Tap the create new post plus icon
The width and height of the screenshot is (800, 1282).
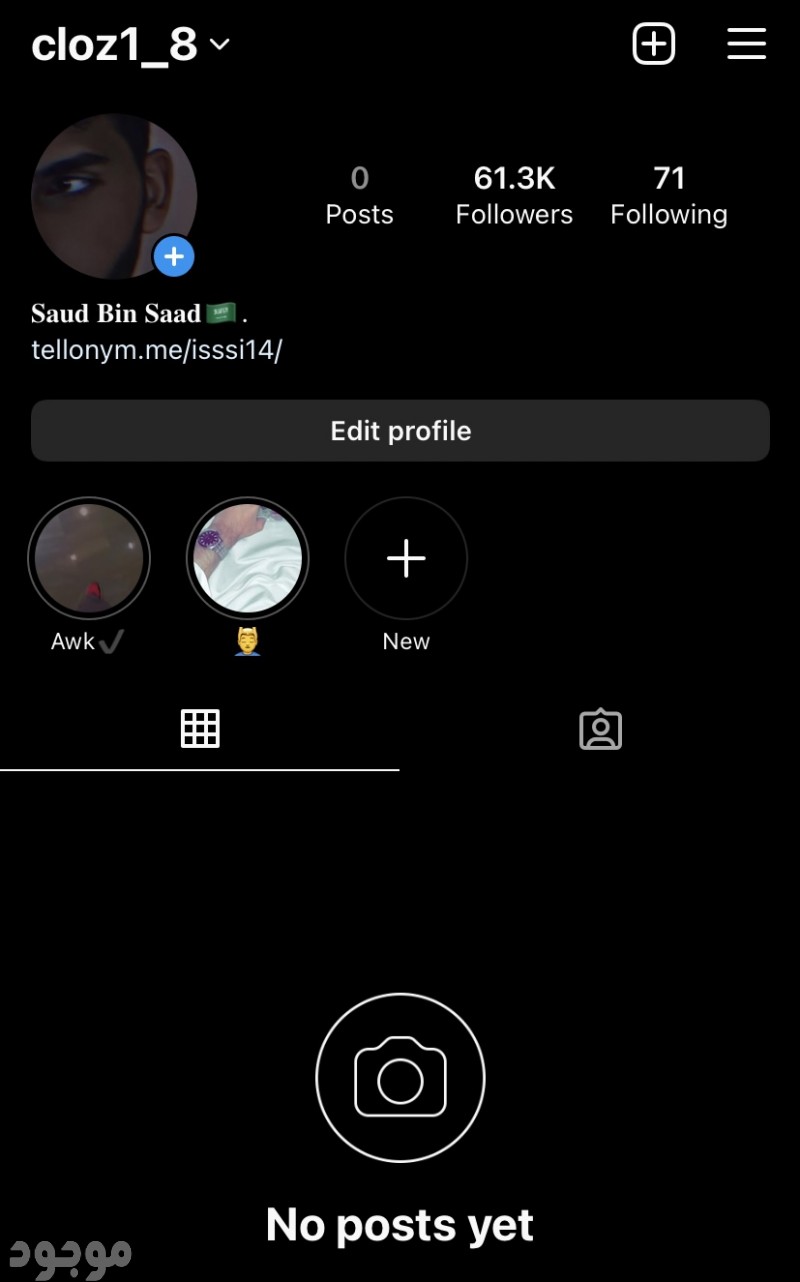click(654, 44)
